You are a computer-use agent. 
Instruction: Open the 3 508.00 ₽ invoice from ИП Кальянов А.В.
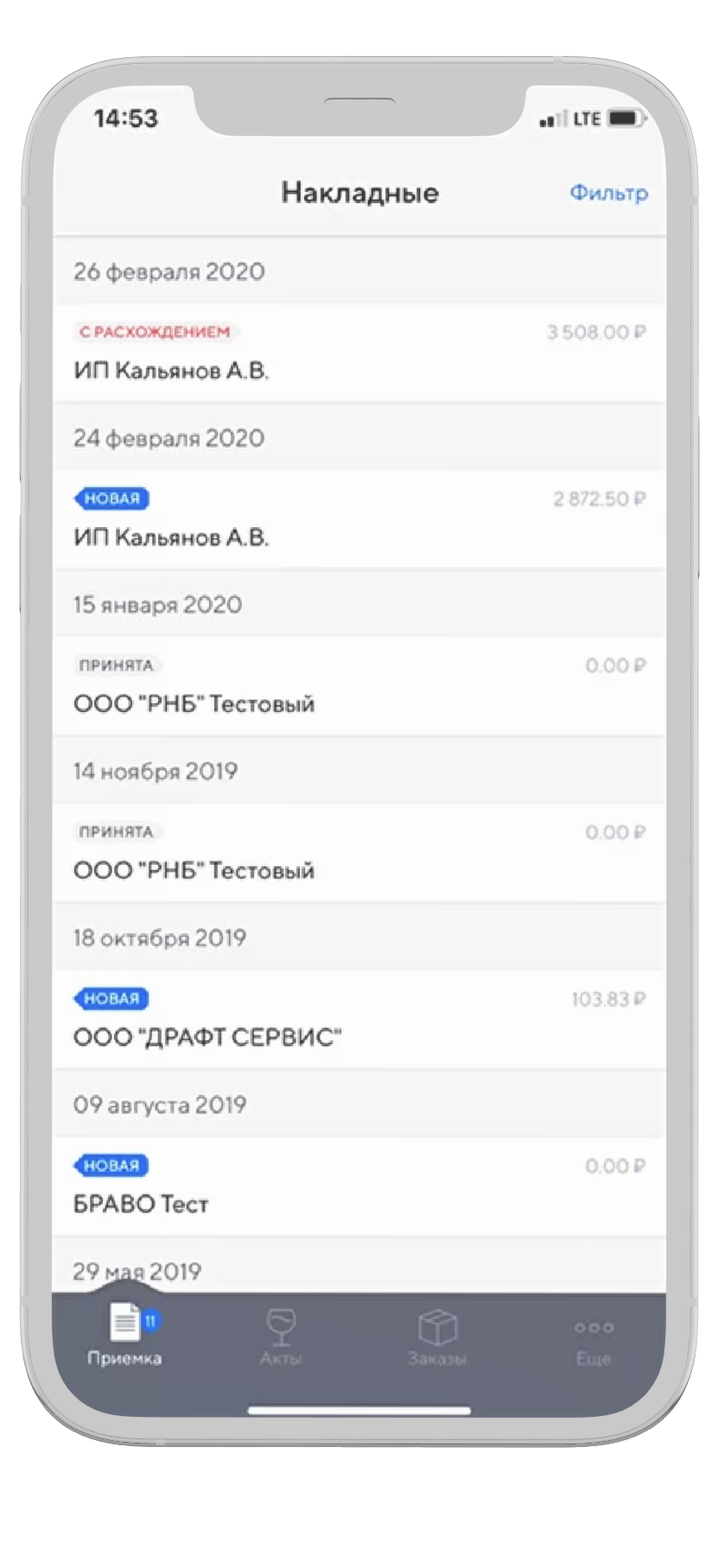[x=359, y=353]
